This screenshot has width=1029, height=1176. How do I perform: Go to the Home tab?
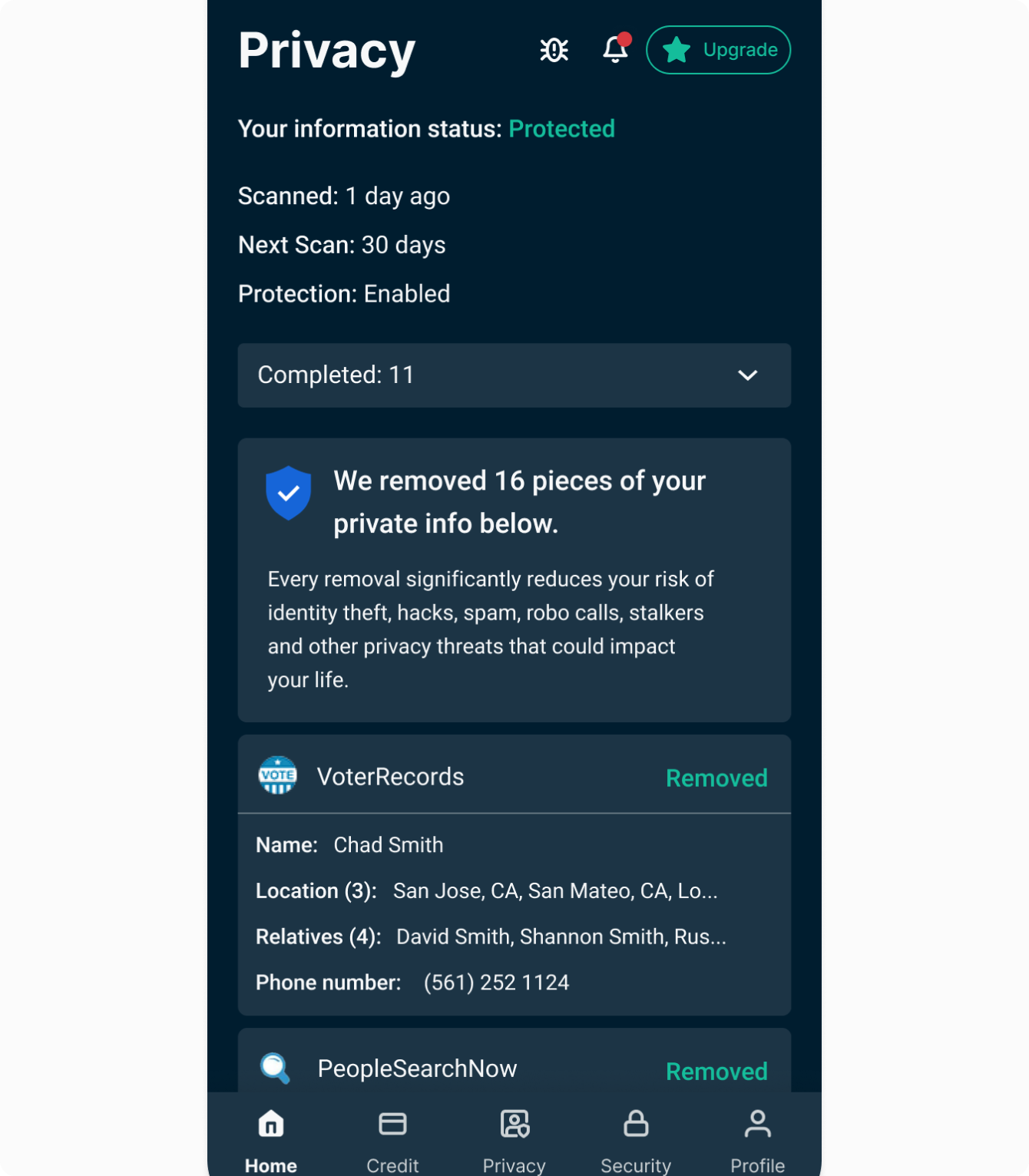[271, 1139]
